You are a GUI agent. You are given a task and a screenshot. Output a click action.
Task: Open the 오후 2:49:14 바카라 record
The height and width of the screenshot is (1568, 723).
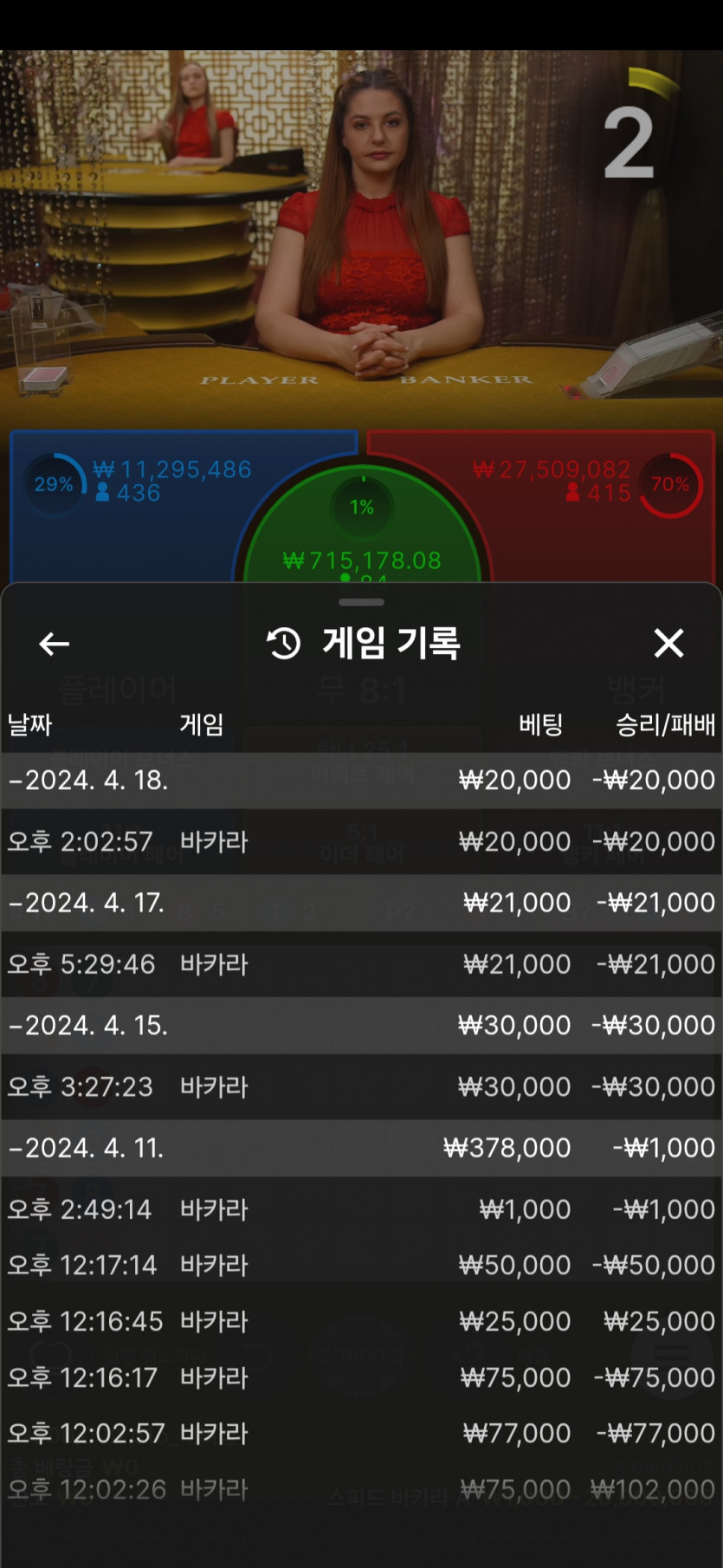(361, 1209)
